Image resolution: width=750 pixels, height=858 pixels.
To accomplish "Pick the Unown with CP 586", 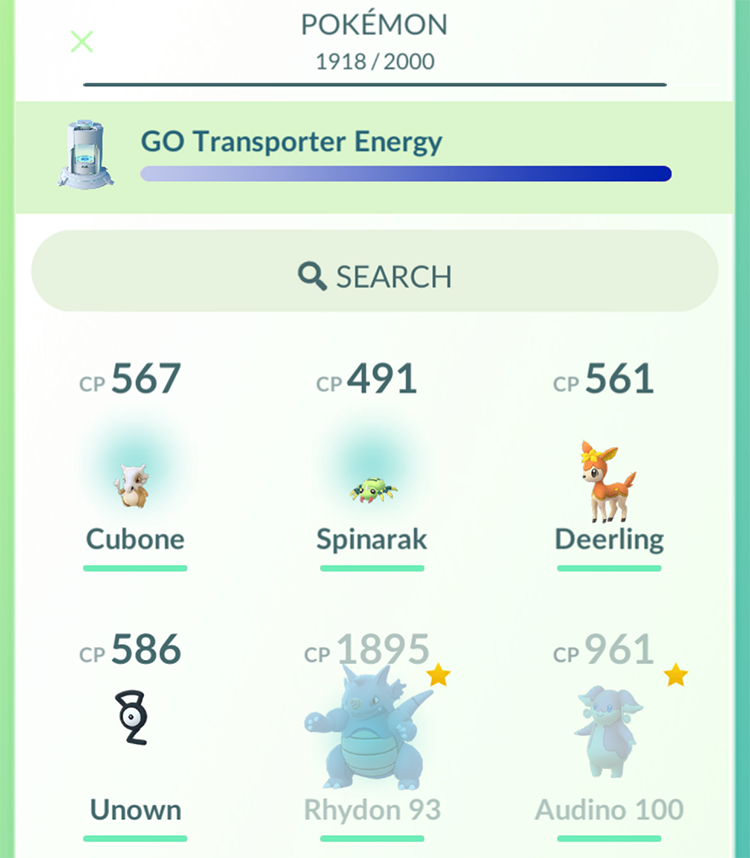I will tap(135, 719).
